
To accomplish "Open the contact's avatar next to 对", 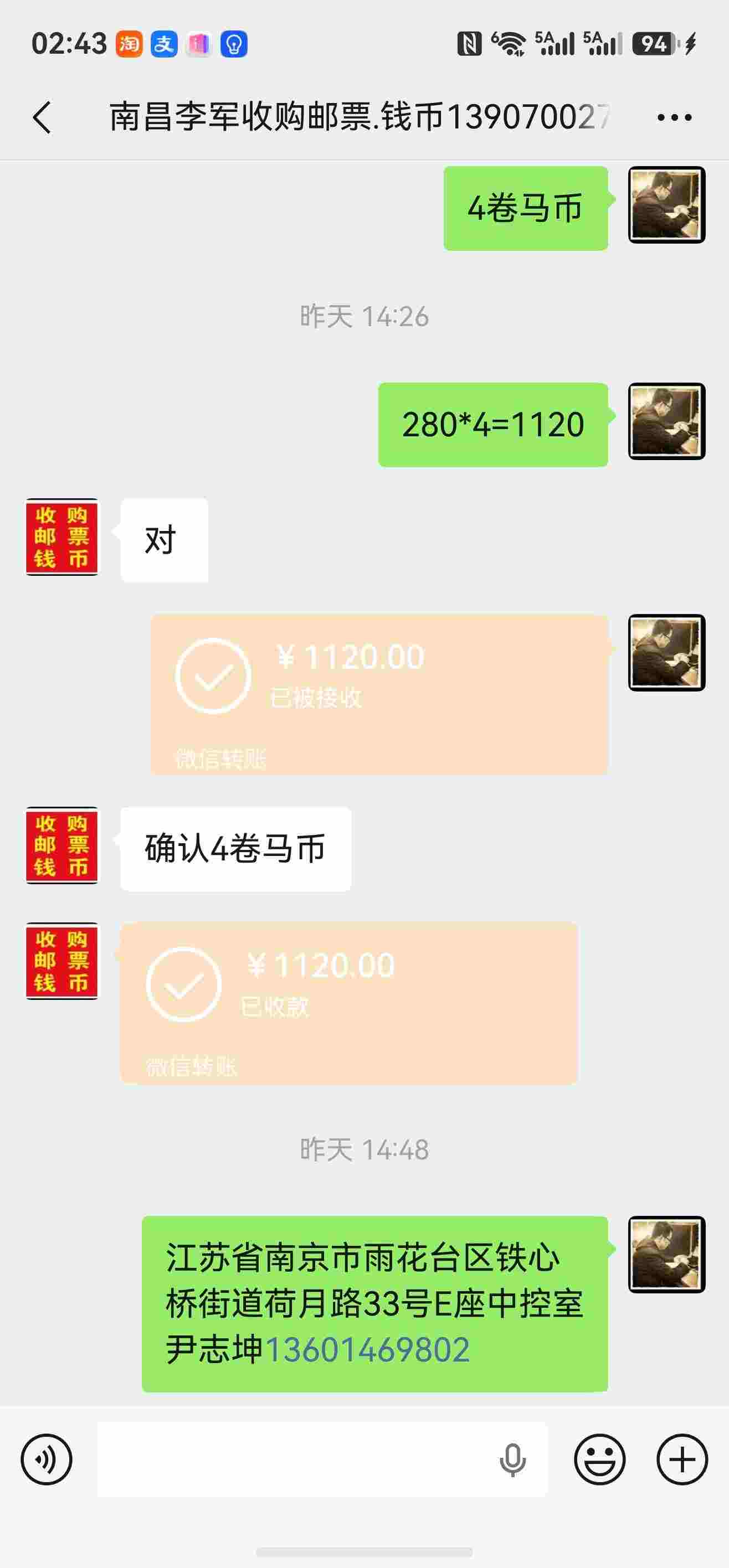I will (61, 537).
